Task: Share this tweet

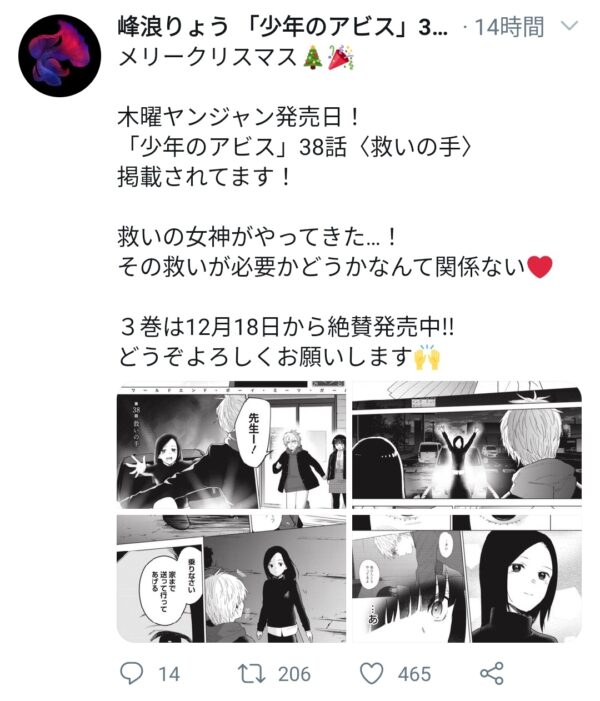Action: tap(491, 674)
